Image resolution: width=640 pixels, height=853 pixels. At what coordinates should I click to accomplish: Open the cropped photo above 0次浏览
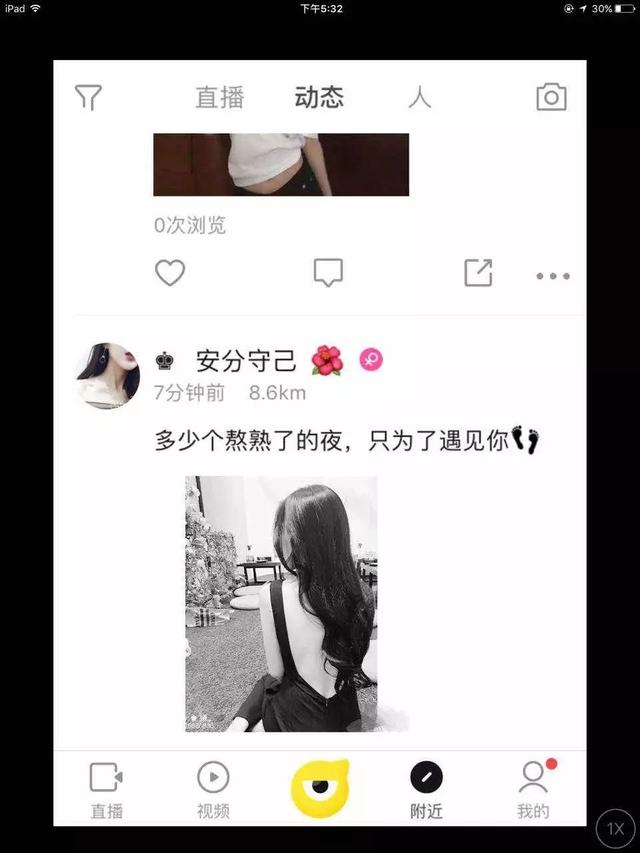point(281,164)
